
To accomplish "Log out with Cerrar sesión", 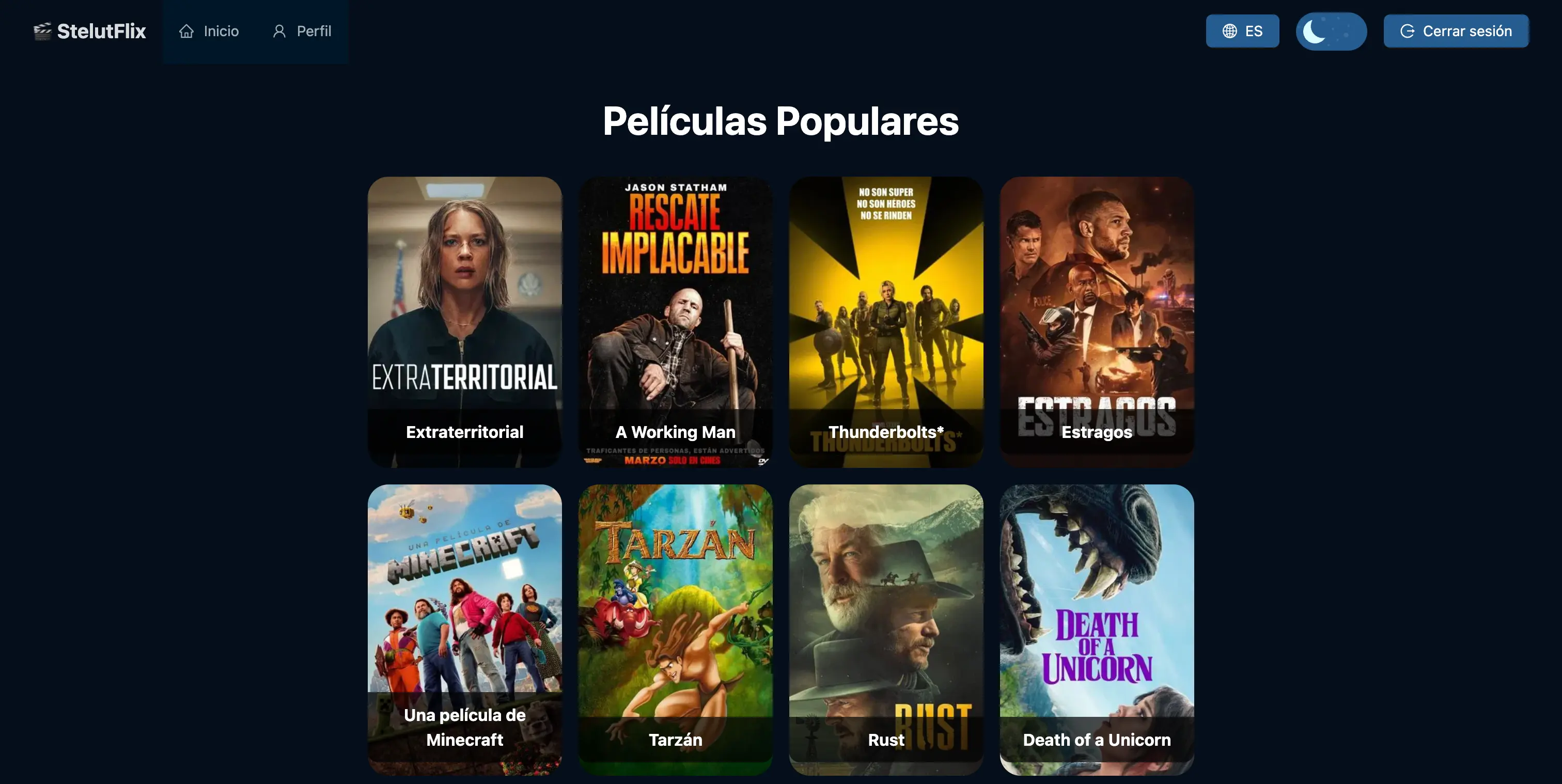I will pyautogui.click(x=1455, y=31).
